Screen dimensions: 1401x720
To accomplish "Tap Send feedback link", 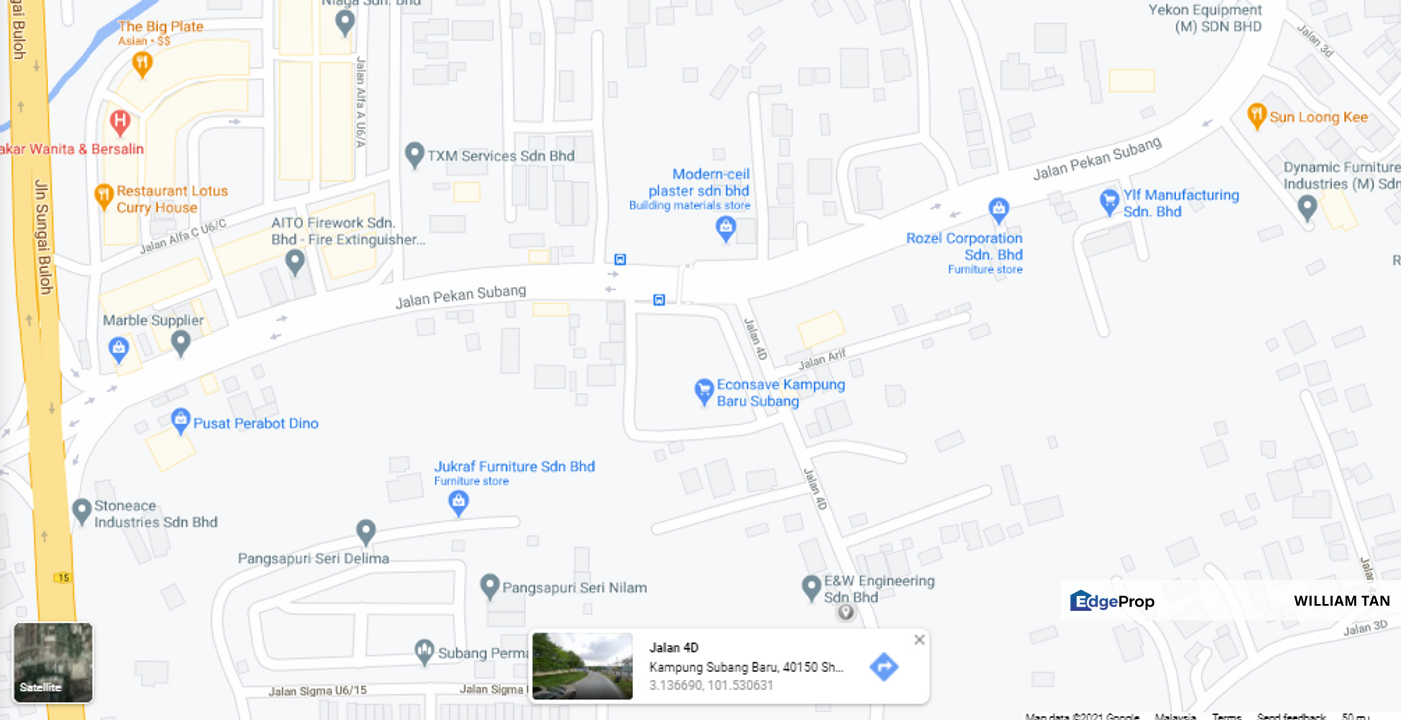I will (1291, 716).
